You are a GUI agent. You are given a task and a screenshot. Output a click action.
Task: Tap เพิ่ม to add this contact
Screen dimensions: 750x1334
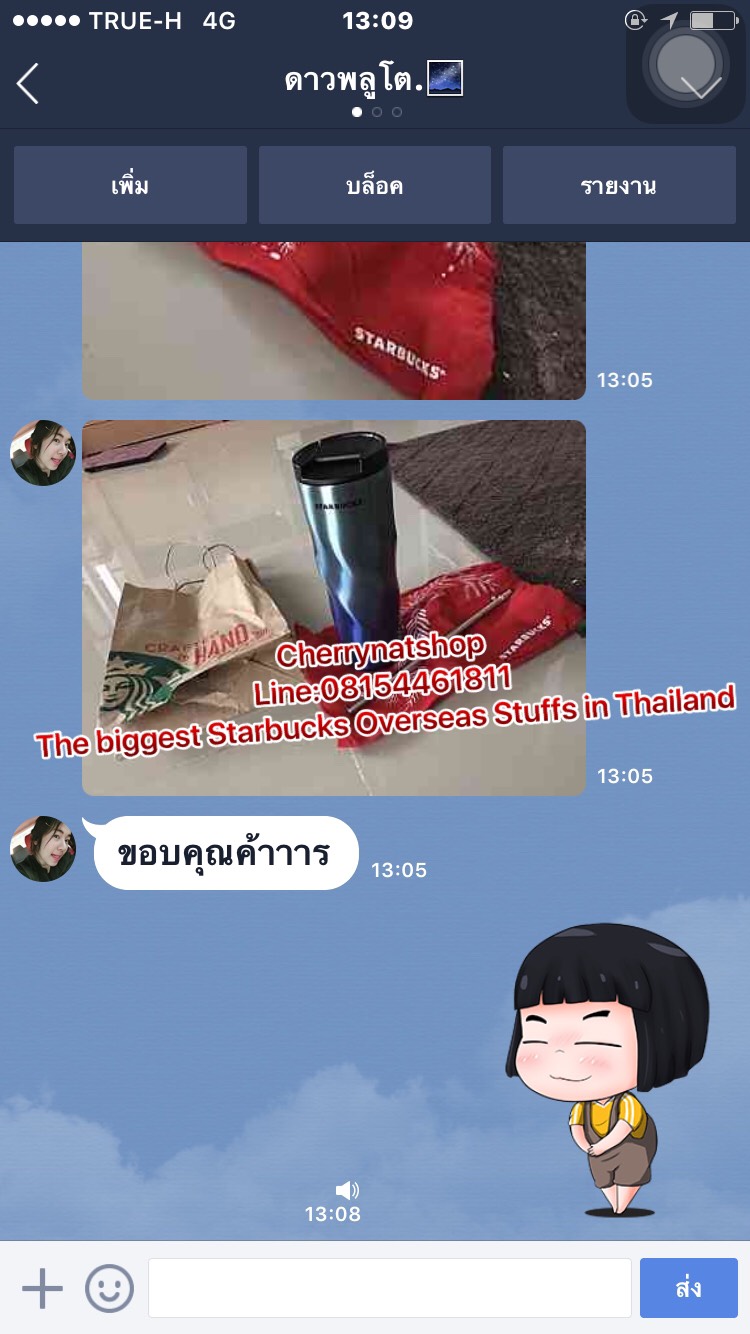coord(130,186)
